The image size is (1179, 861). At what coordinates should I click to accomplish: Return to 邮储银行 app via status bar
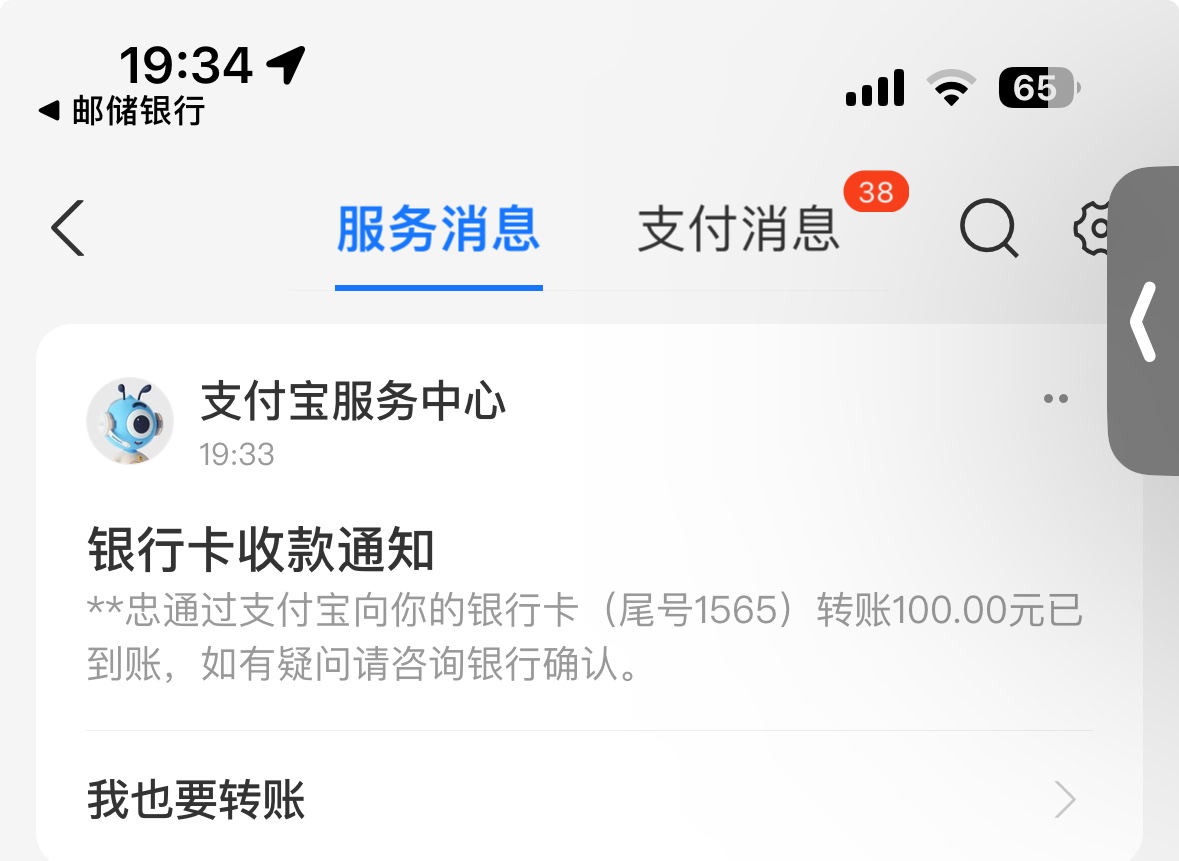122,110
